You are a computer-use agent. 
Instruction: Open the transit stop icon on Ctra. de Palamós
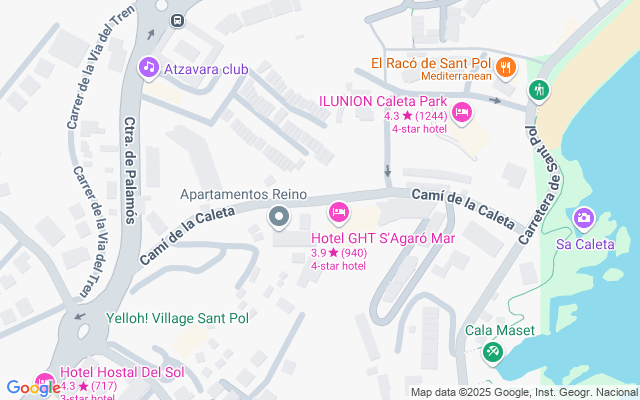click(x=177, y=20)
